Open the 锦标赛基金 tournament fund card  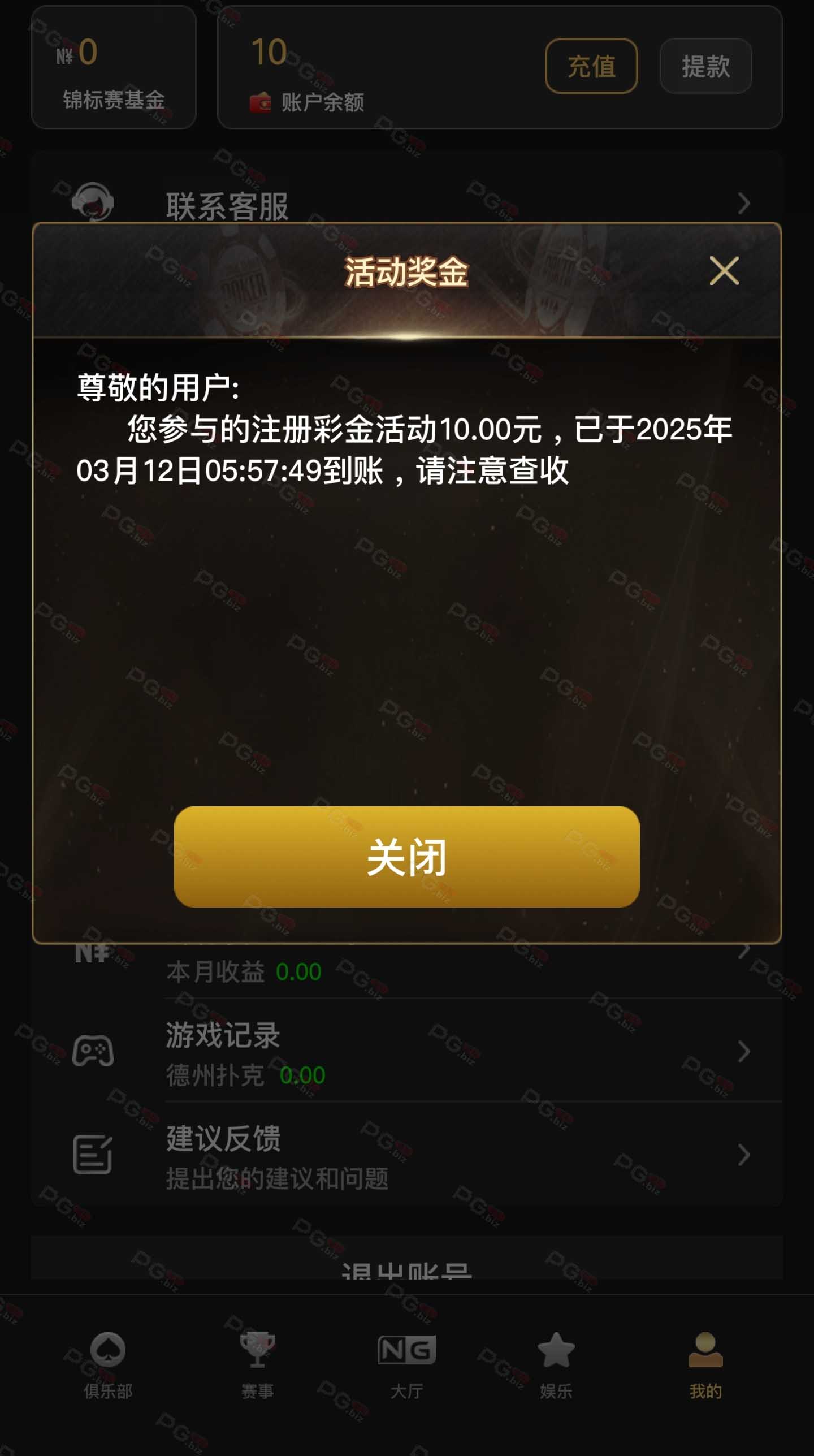pyautogui.click(x=114, y=67)
